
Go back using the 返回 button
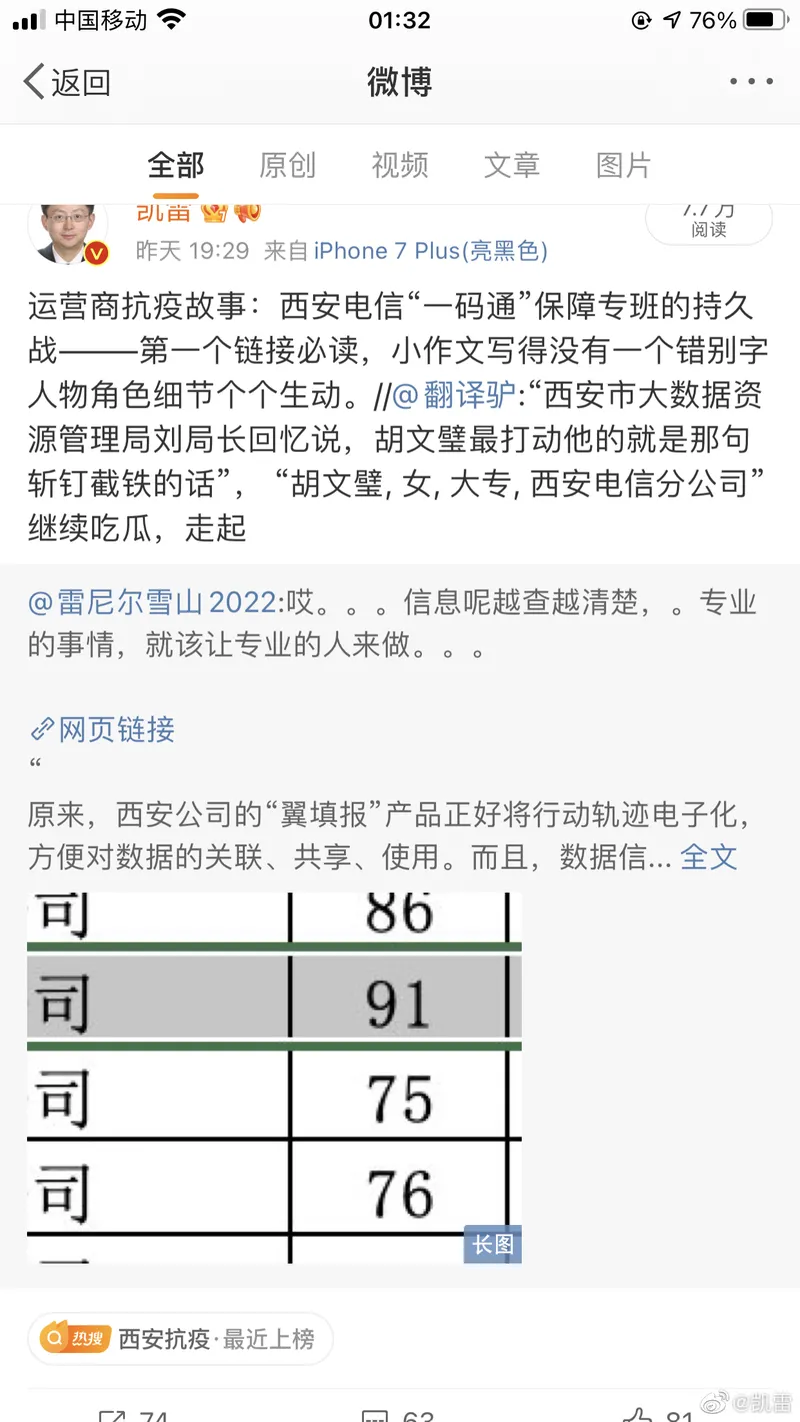coord(68,82)
